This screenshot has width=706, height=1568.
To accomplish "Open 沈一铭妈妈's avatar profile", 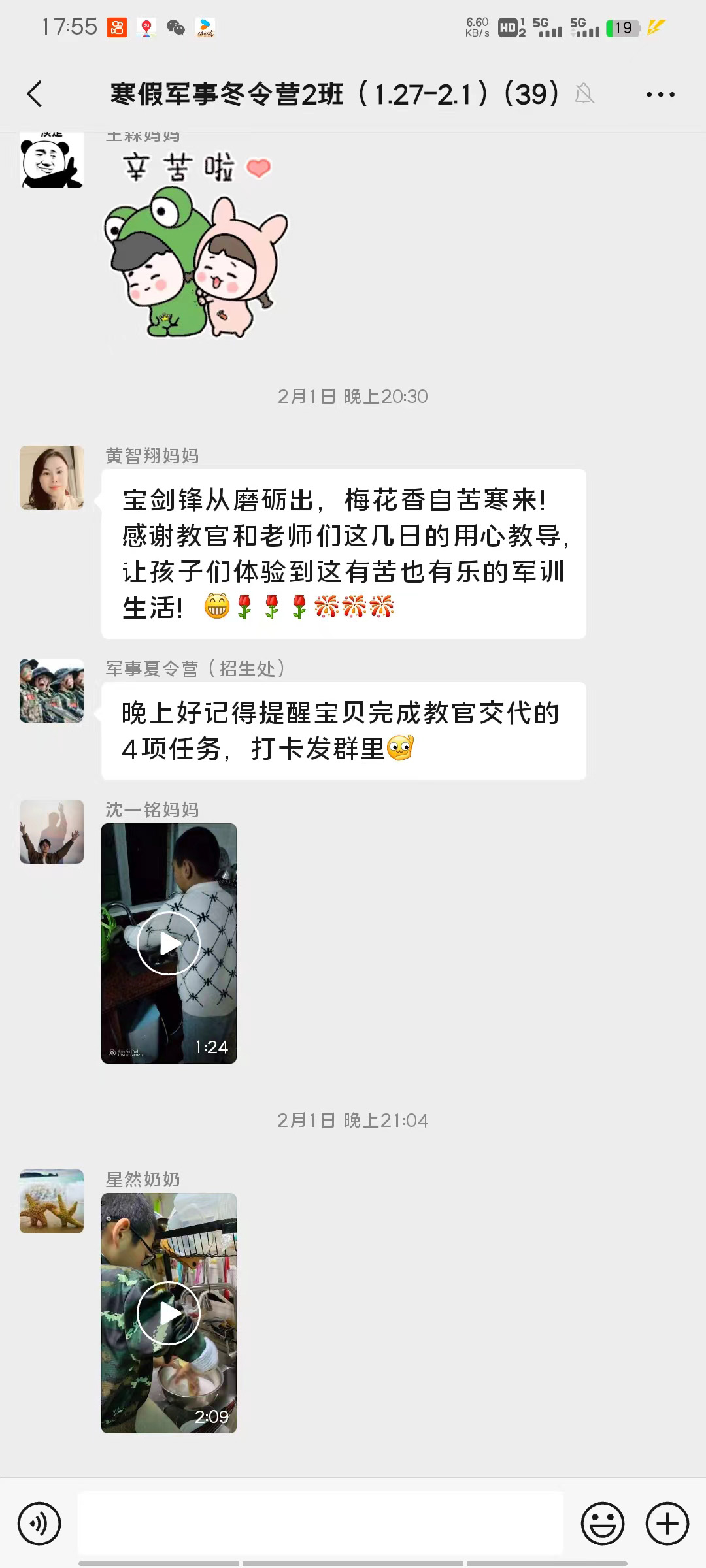I will pyautogui.click(x=52, y=832).
